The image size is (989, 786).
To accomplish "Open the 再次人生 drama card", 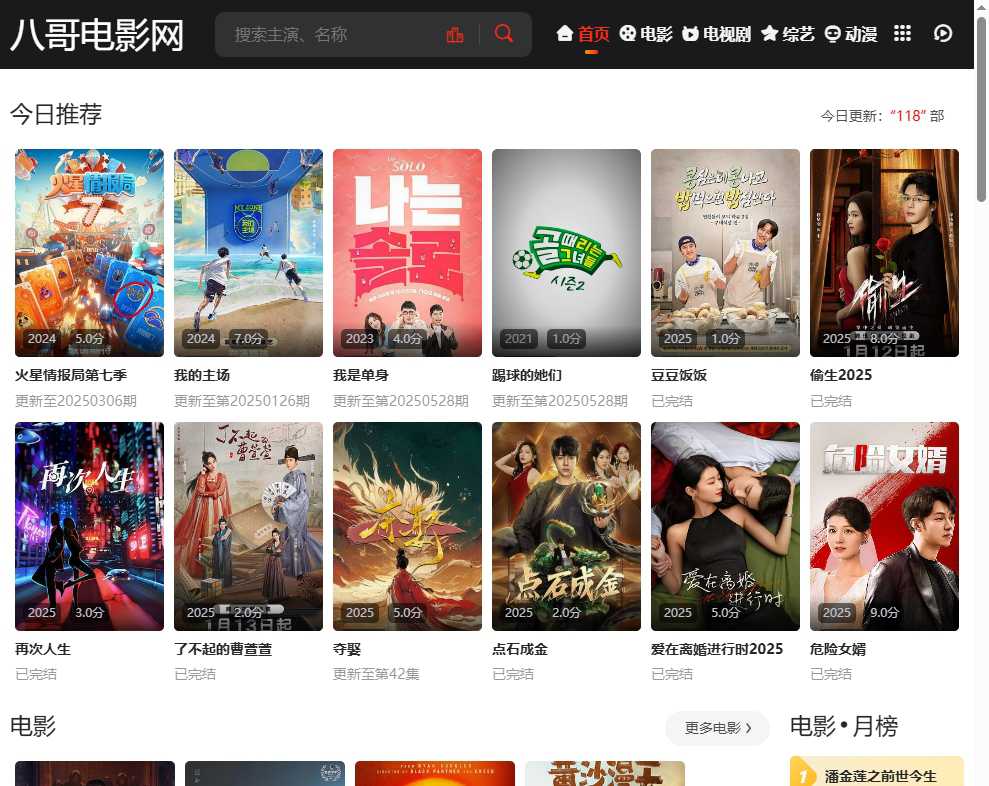I will pos(89,526).
